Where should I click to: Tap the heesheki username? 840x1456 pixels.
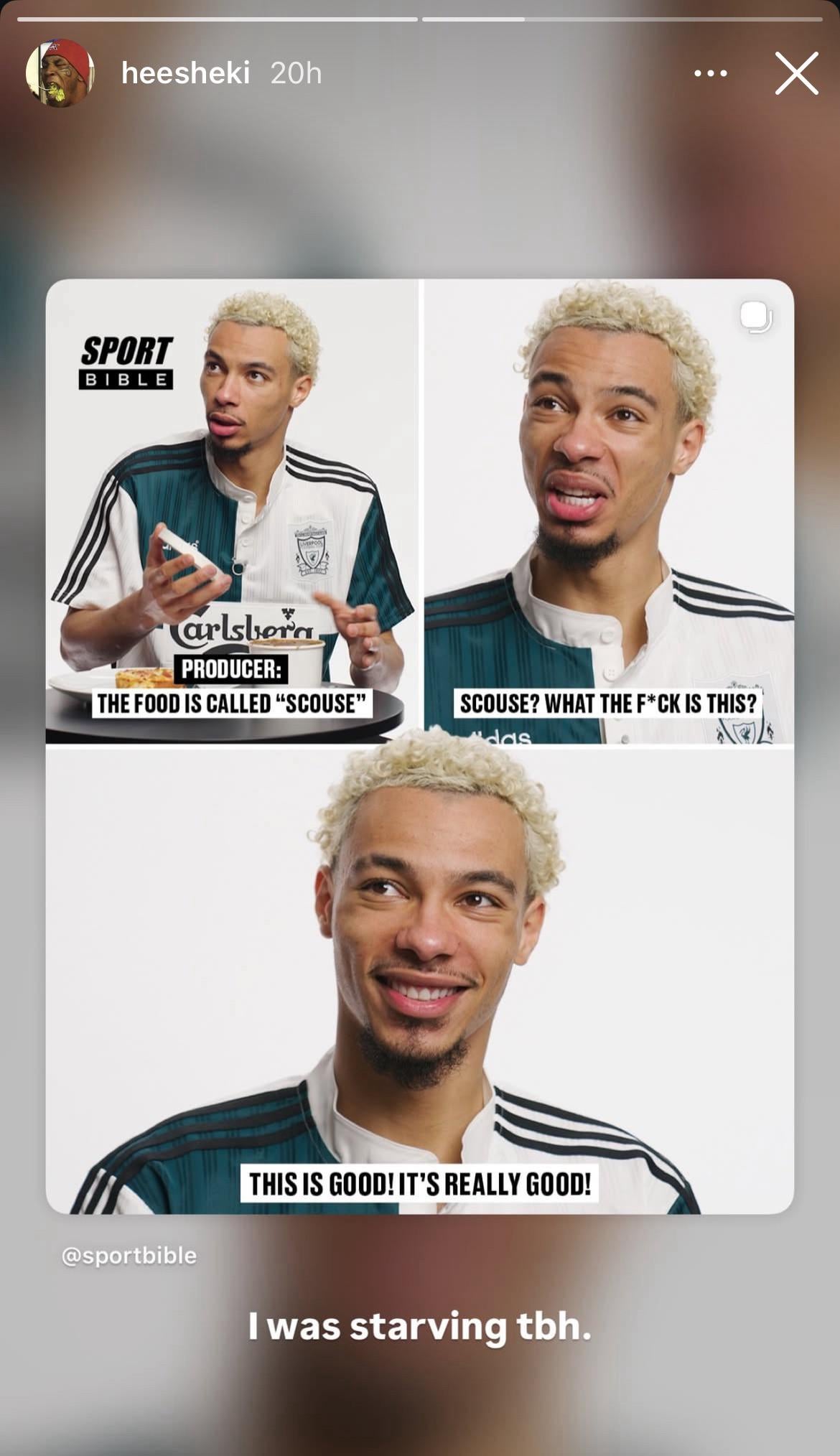tap(185, 73)
